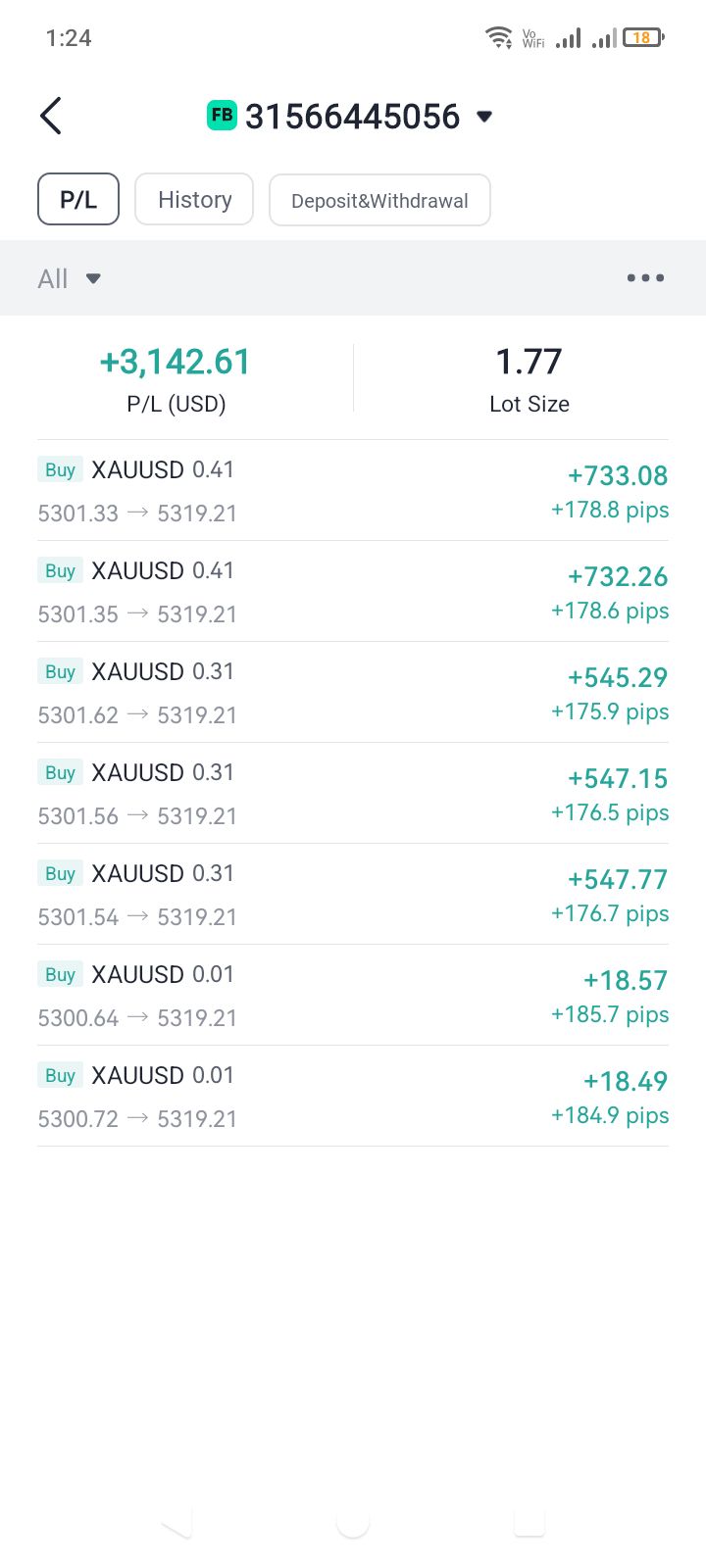Open the XAUUSD trade with +733.08 profit
Viewport: 706px width, 1568px height.
pyautogui.click(x=353, y=491)
